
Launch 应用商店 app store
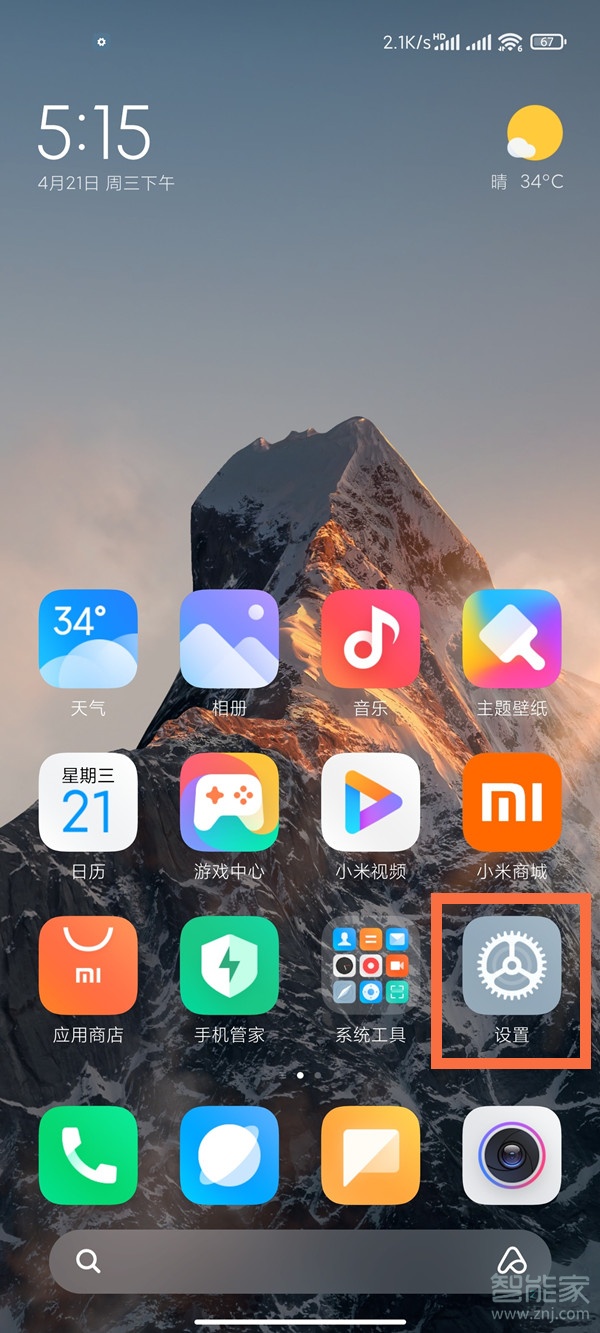click(x=88, y=965)
